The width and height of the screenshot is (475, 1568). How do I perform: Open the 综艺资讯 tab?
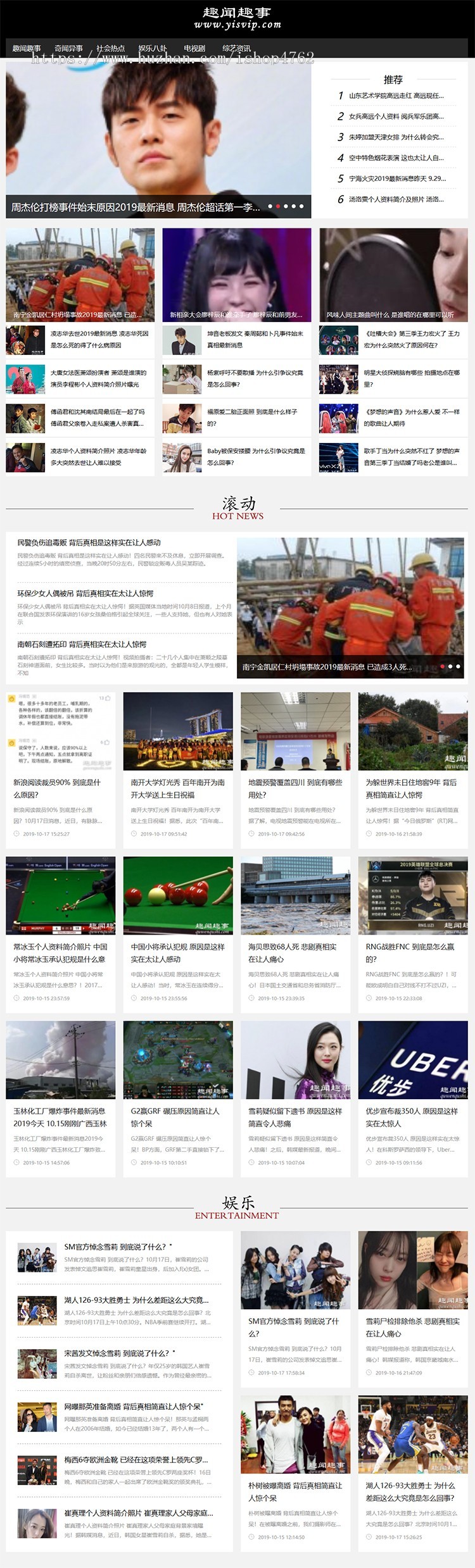coord(236,48)
